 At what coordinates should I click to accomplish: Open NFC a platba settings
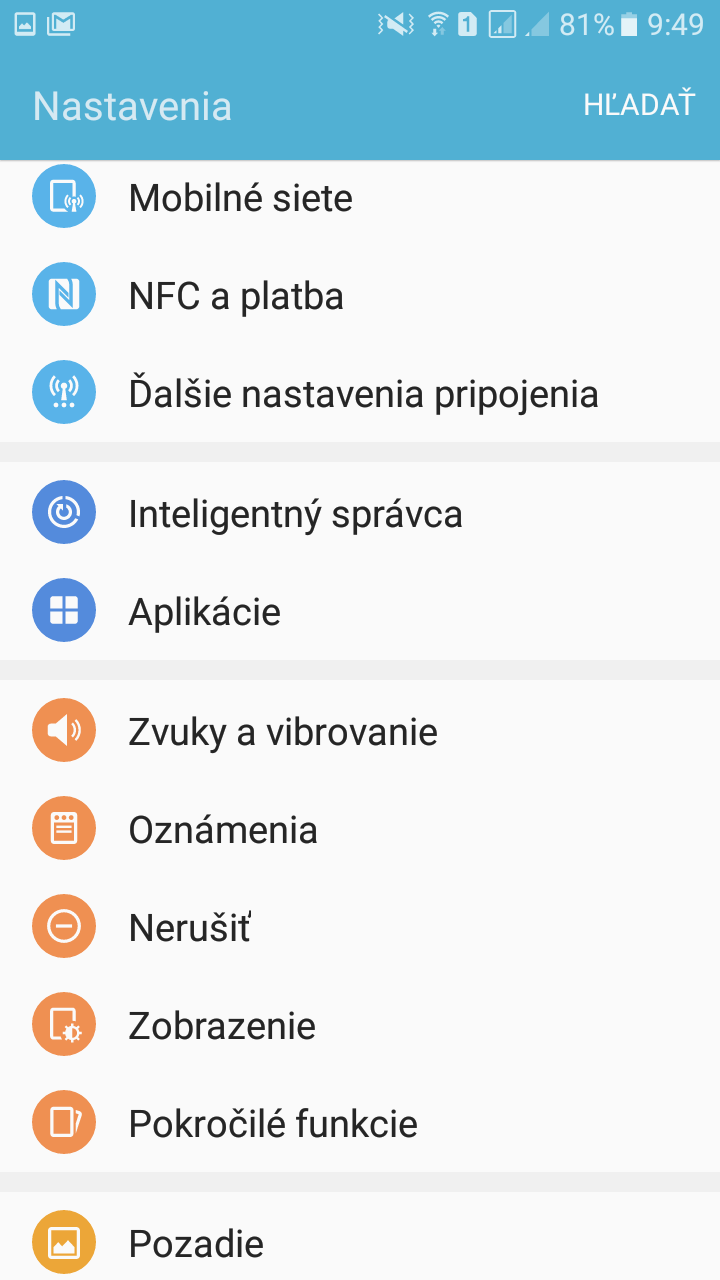coord(360,296)
